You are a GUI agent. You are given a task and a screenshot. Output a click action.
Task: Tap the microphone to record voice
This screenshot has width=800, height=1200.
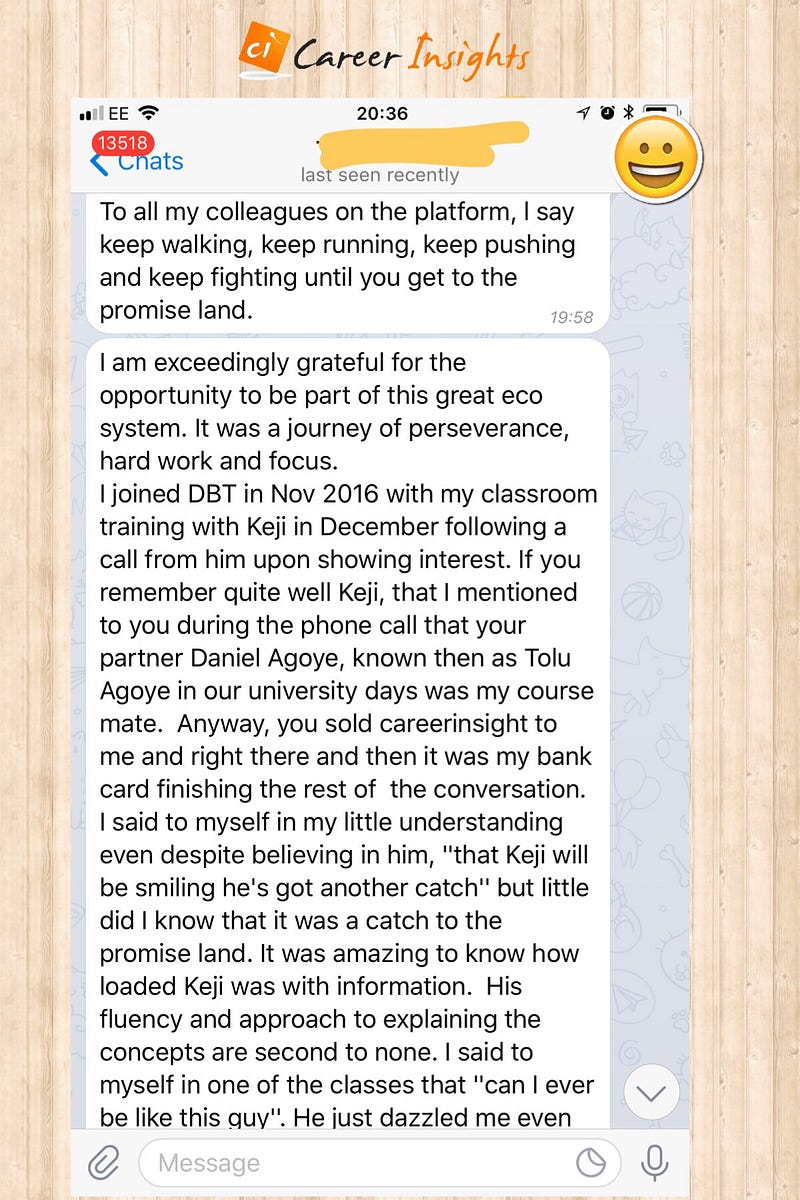tap(655, 1162)
